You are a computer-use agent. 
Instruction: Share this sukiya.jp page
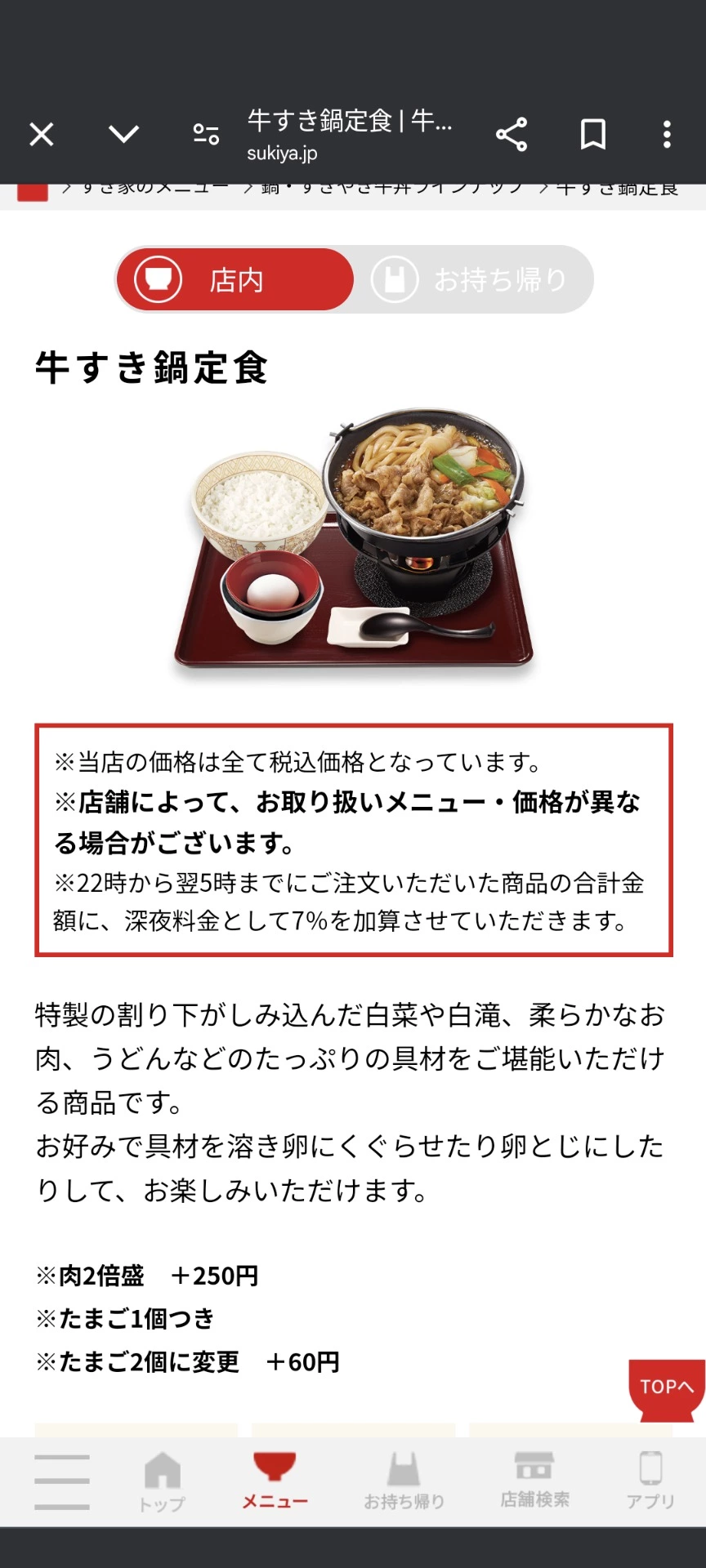(x=512, y=134)
